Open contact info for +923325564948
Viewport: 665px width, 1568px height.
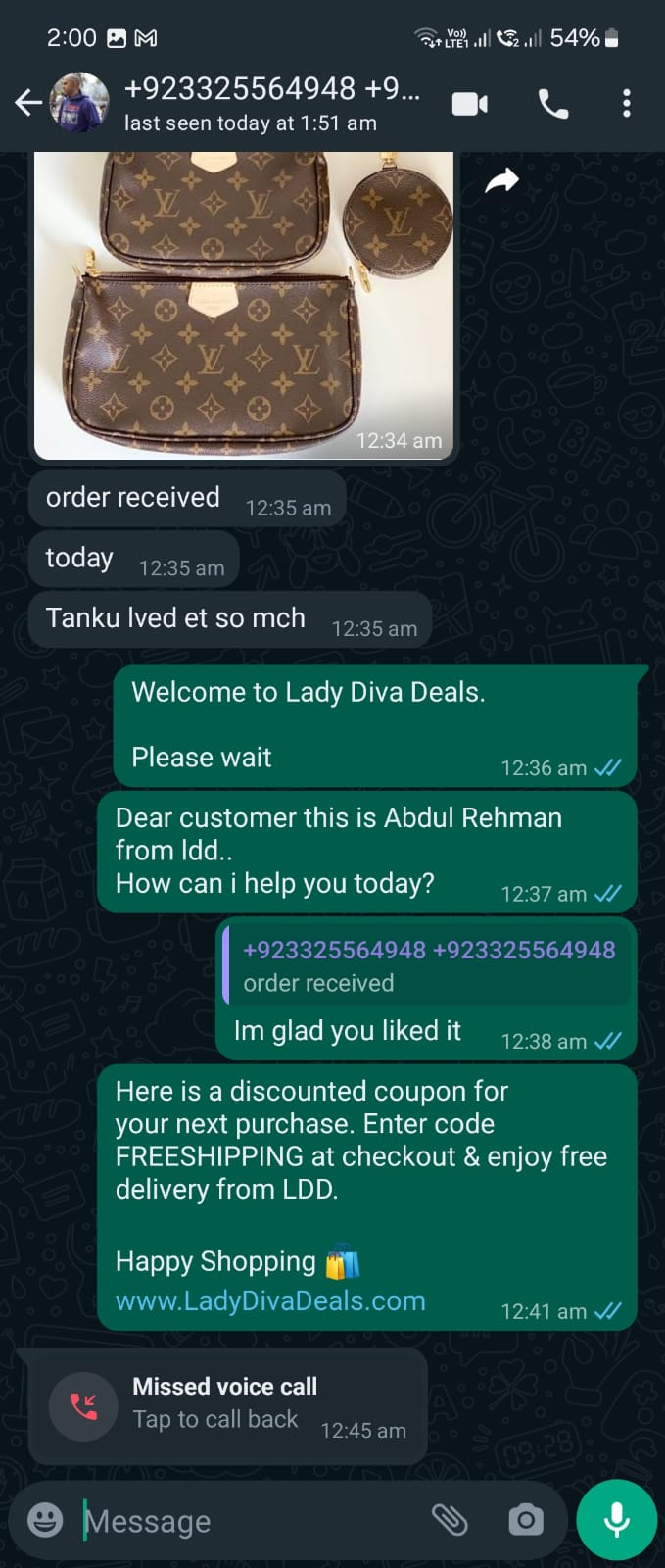272,103
